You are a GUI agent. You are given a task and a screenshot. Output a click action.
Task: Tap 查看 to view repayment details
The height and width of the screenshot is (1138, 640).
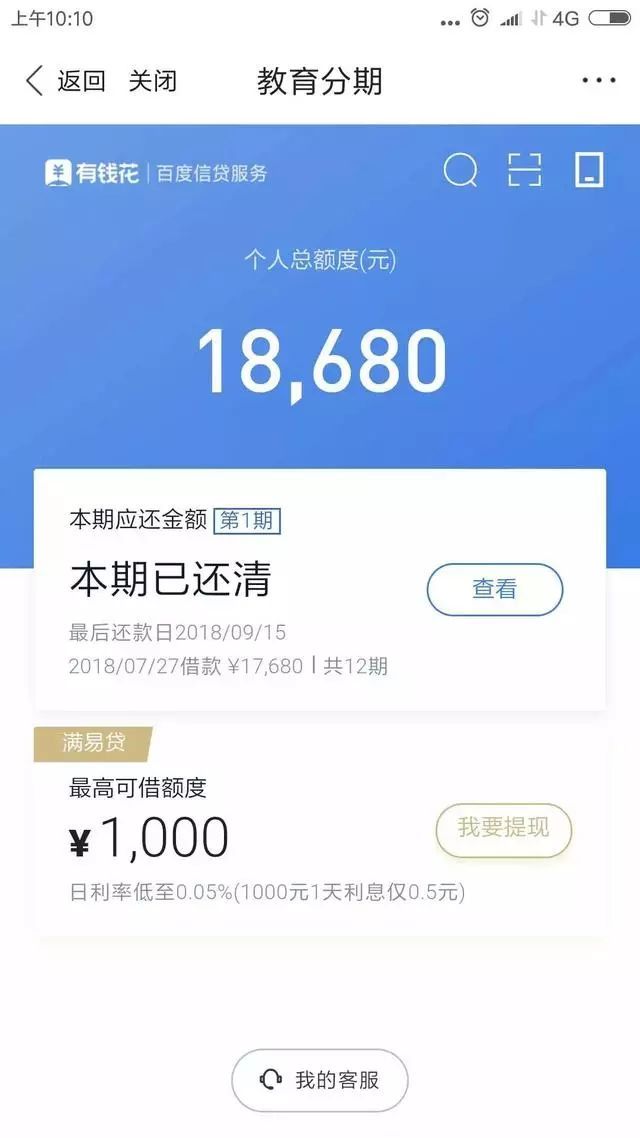(x=494, y=590)
